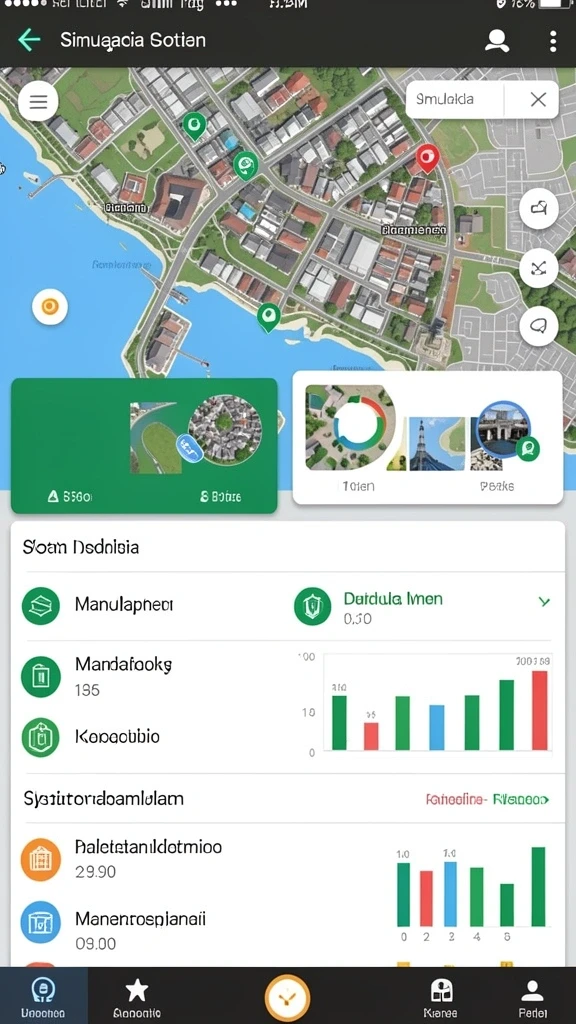This screenshot has height=1024, width=576.
Task: Clear the search box with the X
Action: tap(538, 99)
